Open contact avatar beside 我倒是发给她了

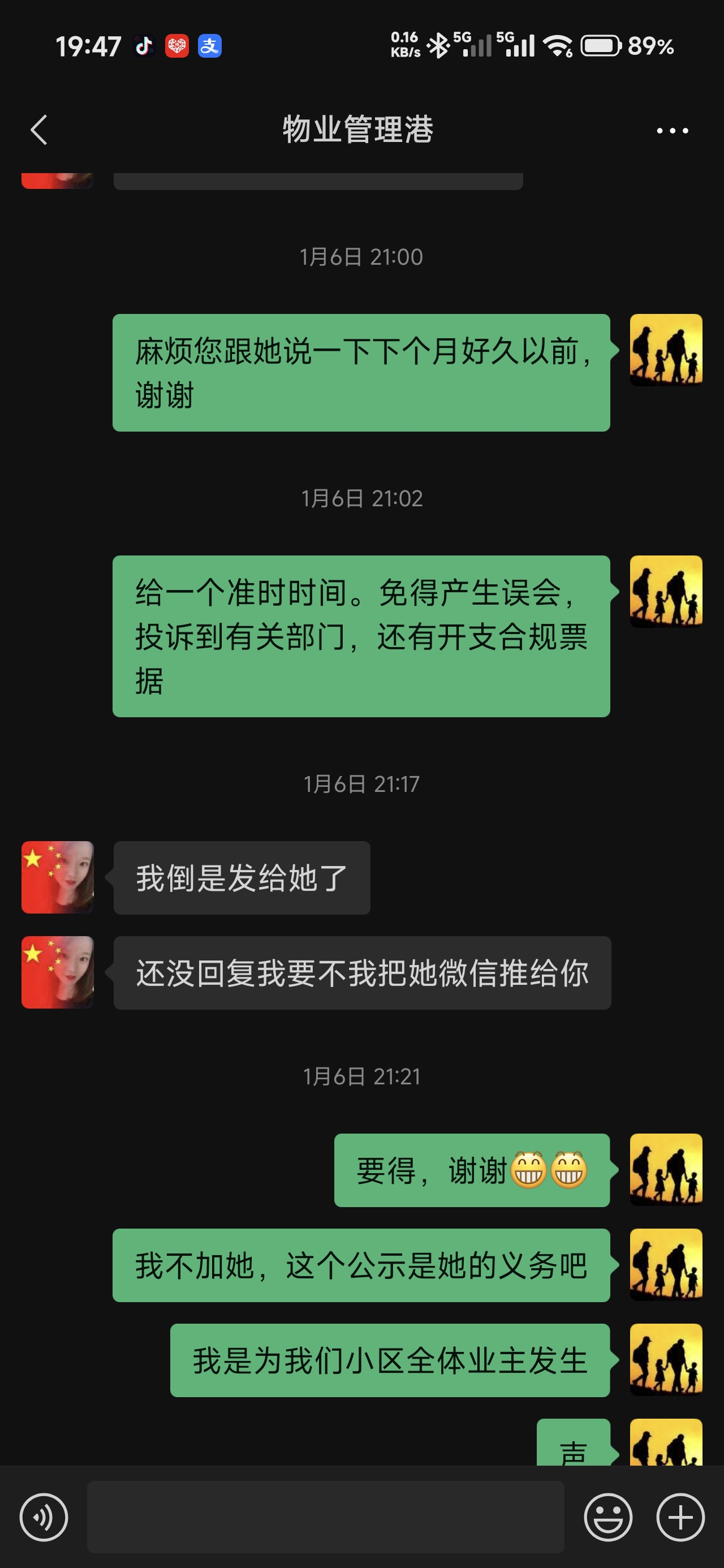[58, 877]
